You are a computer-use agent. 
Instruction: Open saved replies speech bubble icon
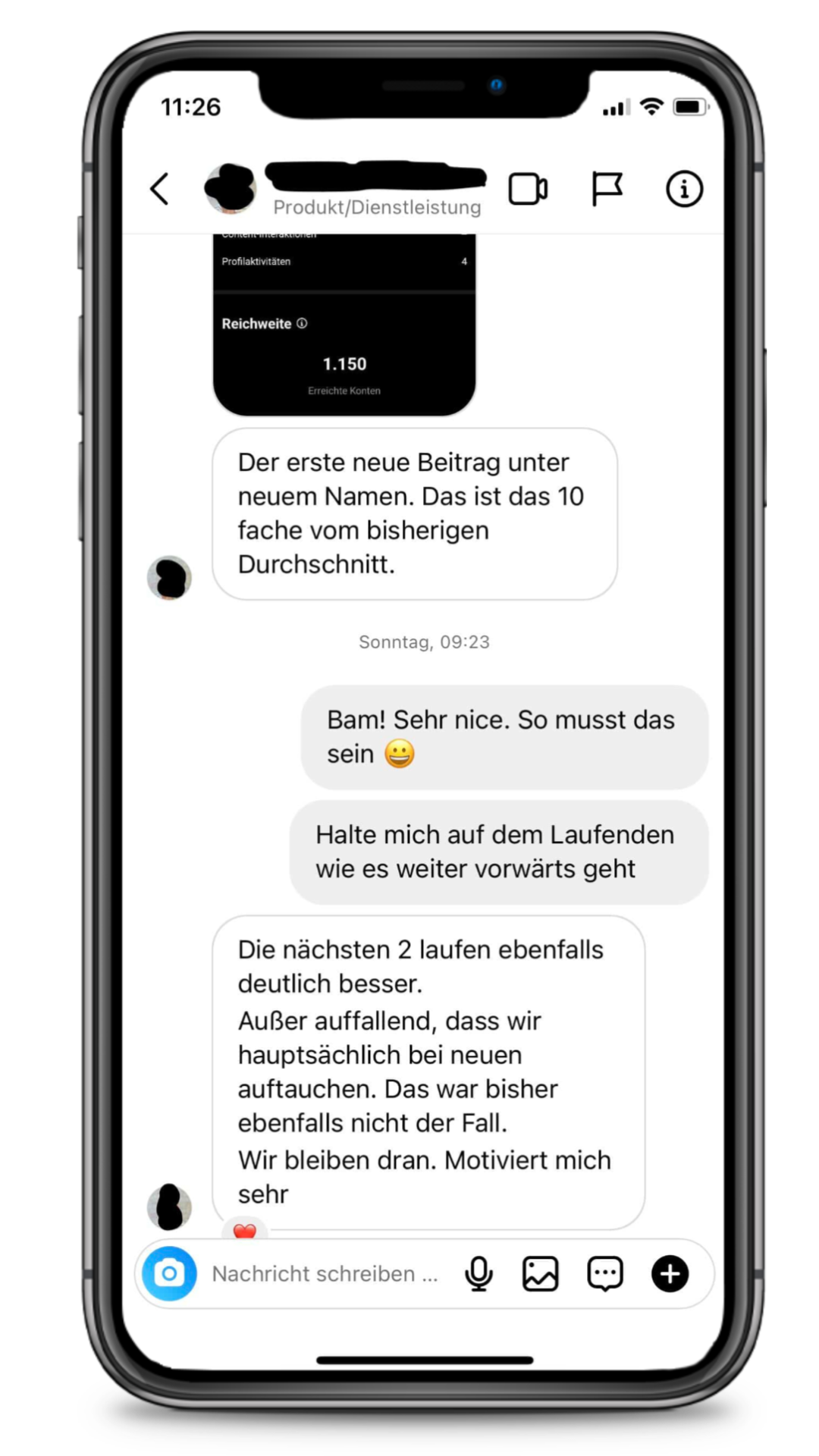[x=605, y=1273]
